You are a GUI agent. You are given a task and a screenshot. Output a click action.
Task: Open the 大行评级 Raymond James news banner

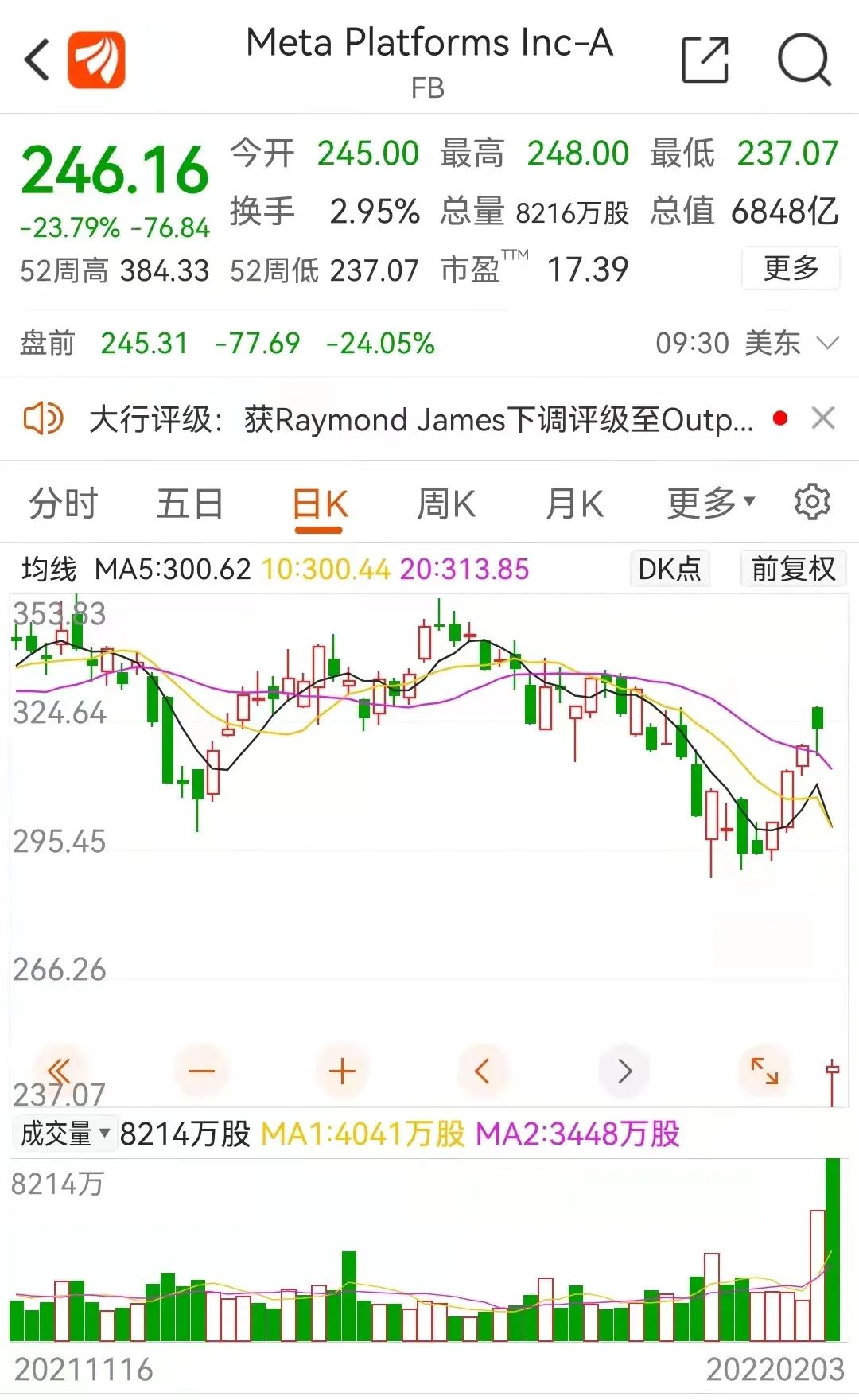click(420, 419)
